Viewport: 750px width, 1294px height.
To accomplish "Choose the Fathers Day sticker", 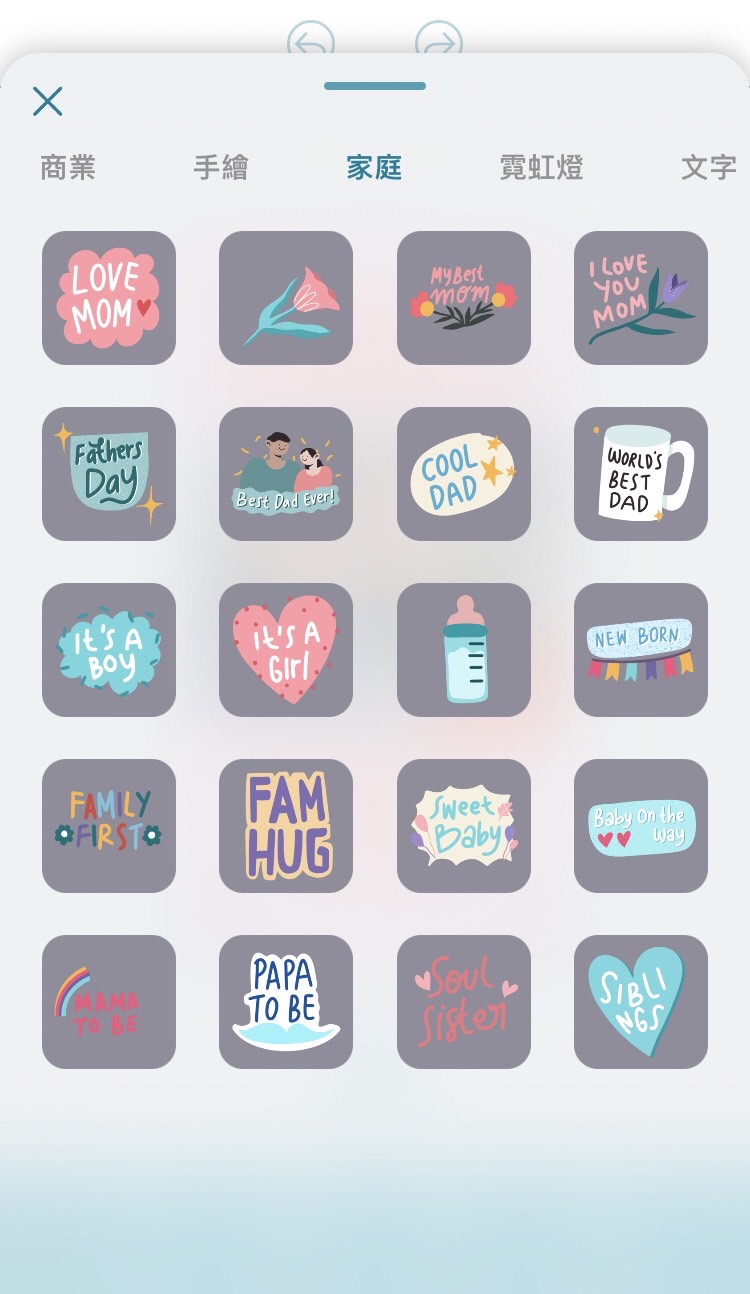I will click(x=109, y=474).
